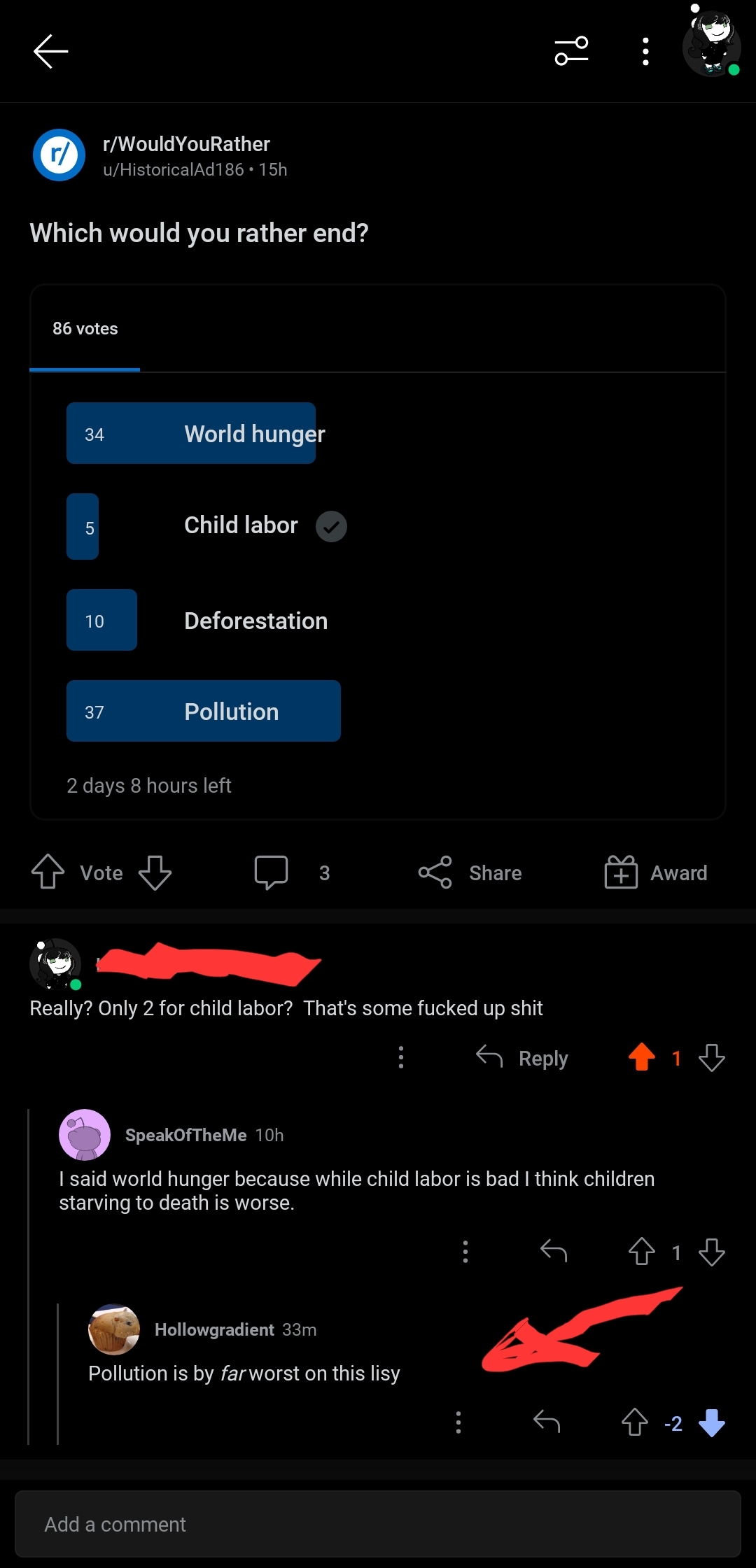Open the r/WouldYouRather subreddit
This screenshot has width=756, height=1568.
186,144
